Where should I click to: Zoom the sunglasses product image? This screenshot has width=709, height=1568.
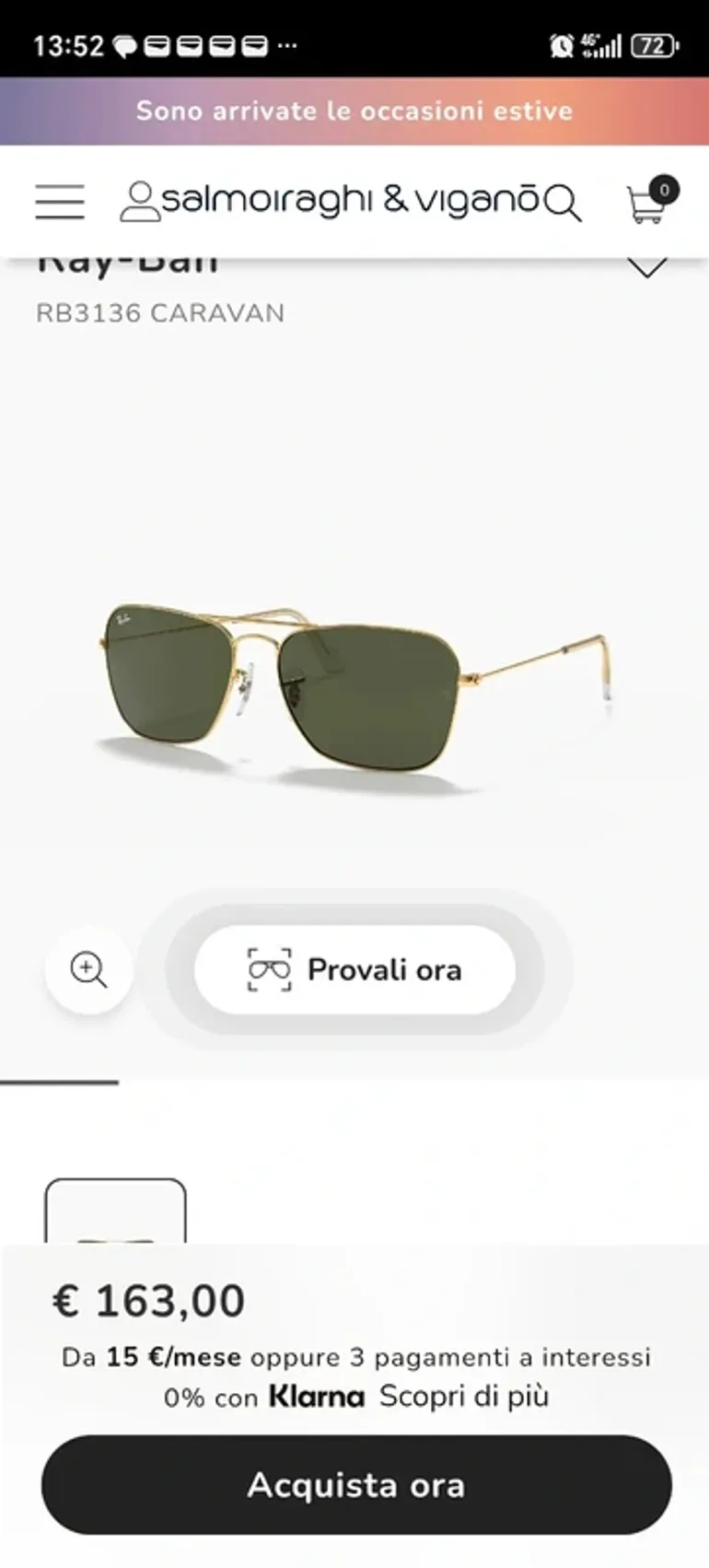[89, 970]
